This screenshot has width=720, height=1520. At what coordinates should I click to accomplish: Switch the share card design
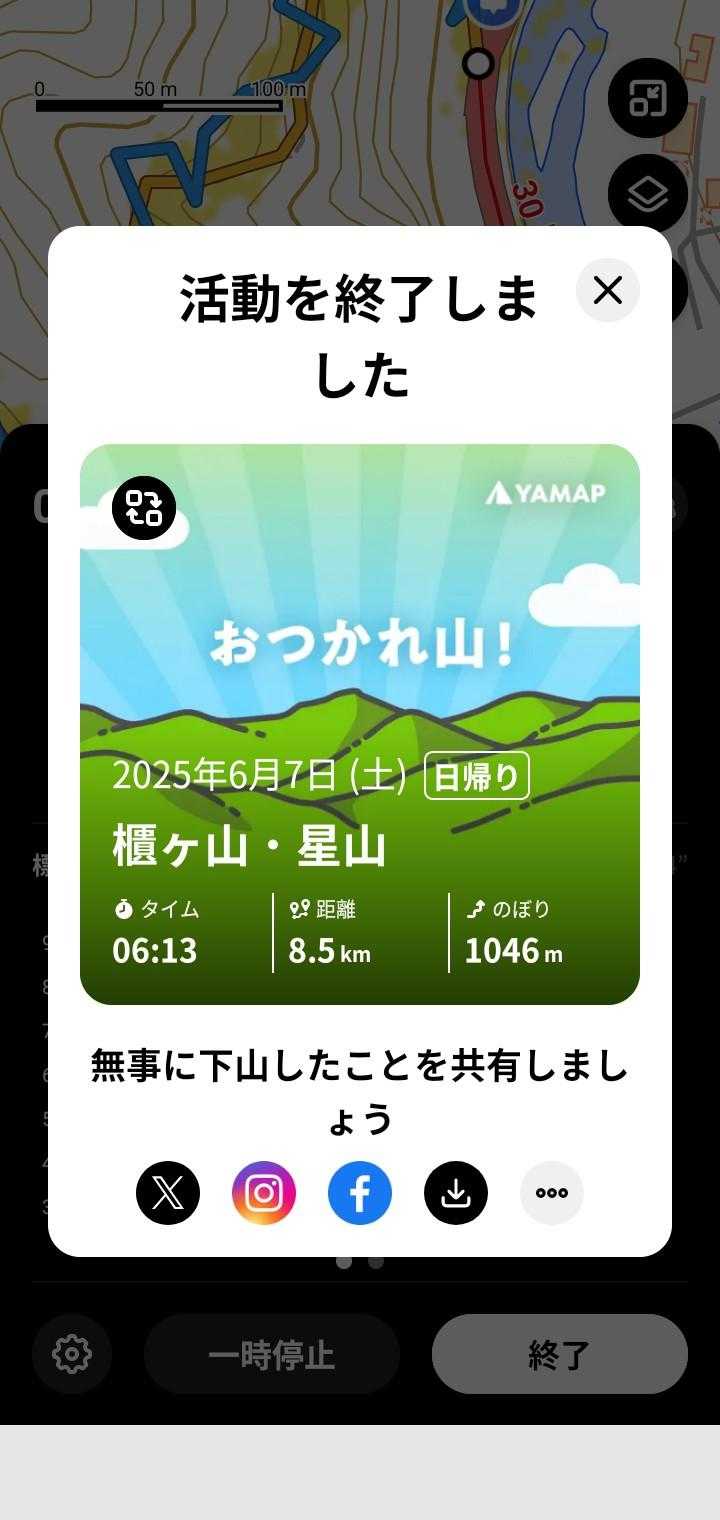[x=144, y=508]
